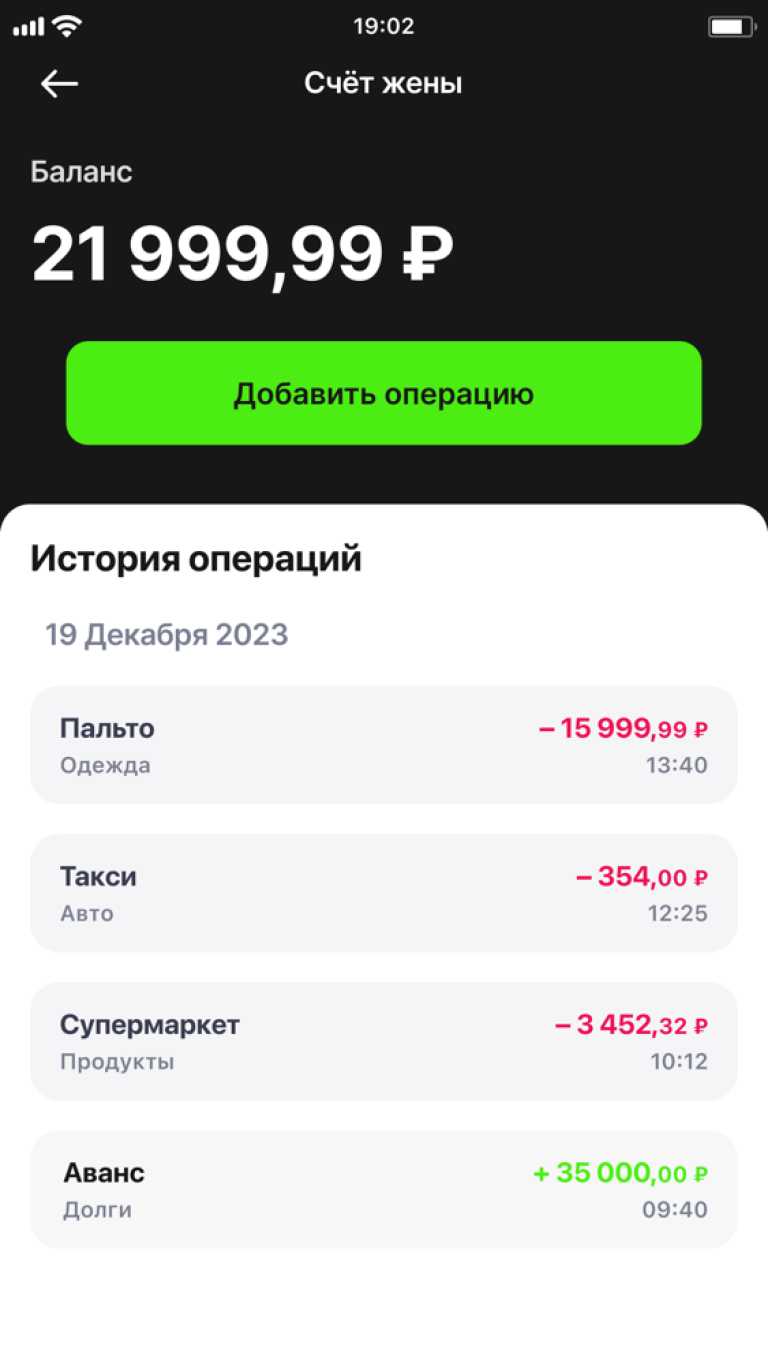Tap the clock showing 19:02
This screenshot has width=768, height=1364.
click(384, 26)
